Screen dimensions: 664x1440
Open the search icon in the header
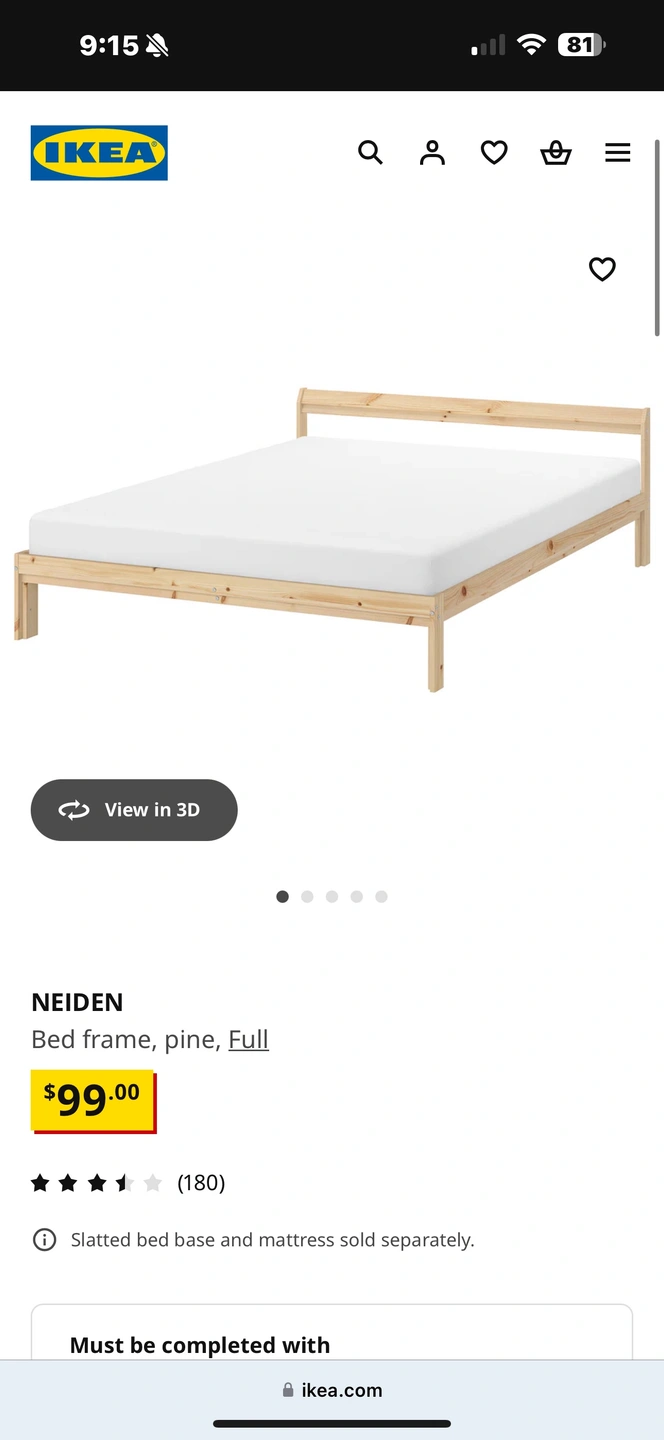point(370,152)
